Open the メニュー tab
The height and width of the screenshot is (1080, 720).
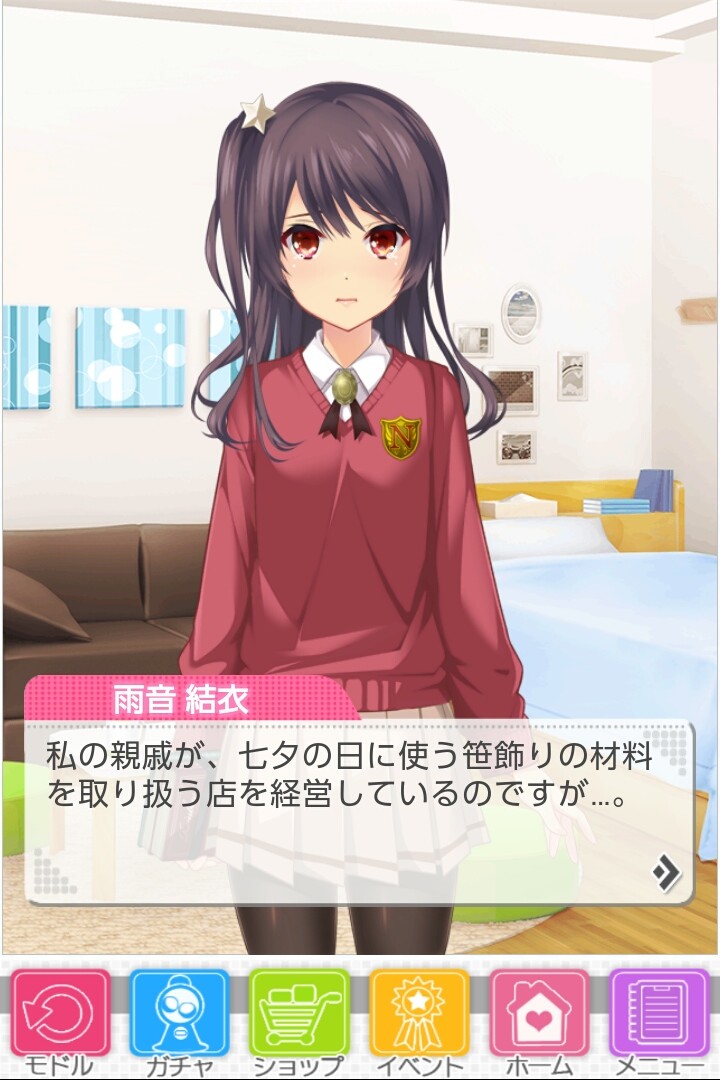659,1018
